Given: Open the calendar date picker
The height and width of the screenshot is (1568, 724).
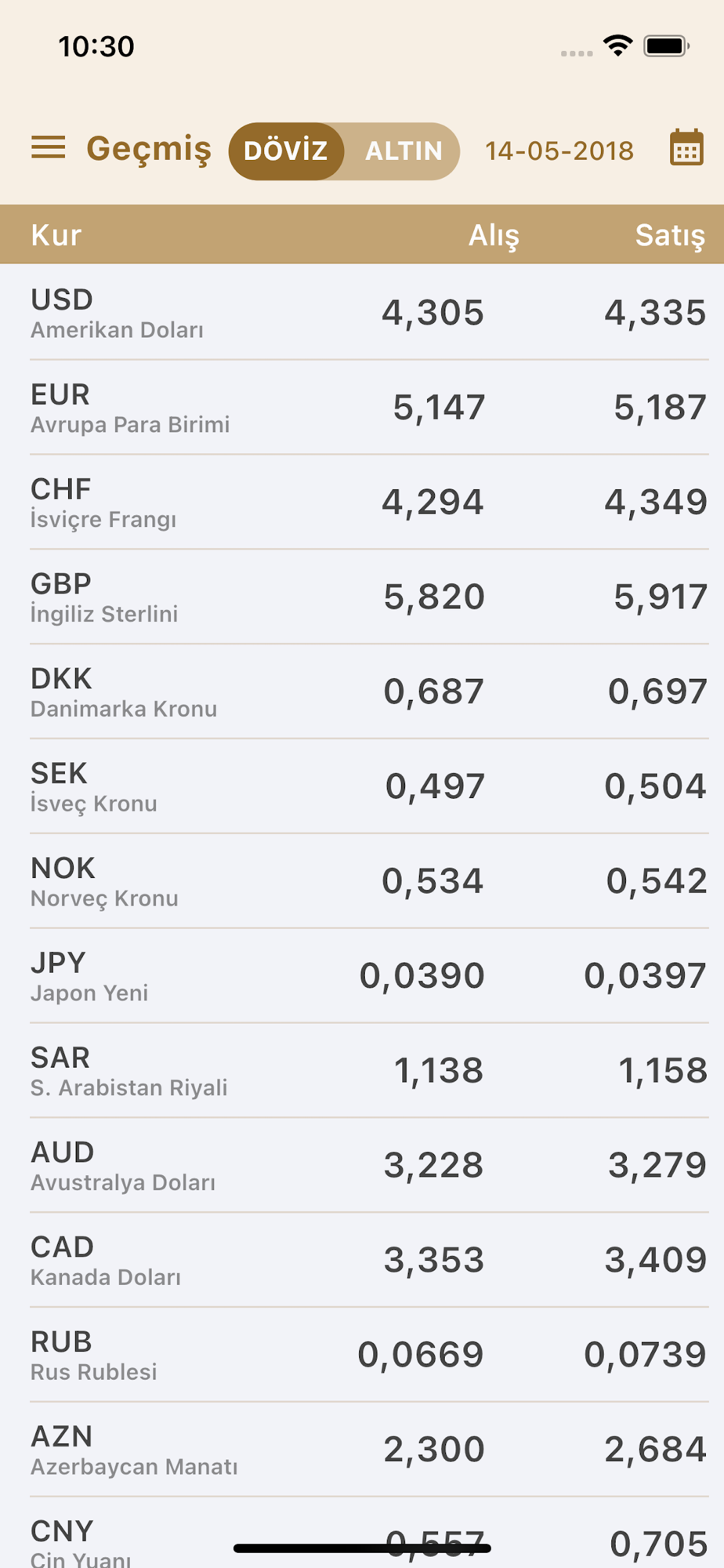Looking at the screenshot, I should tap(686, 148).
